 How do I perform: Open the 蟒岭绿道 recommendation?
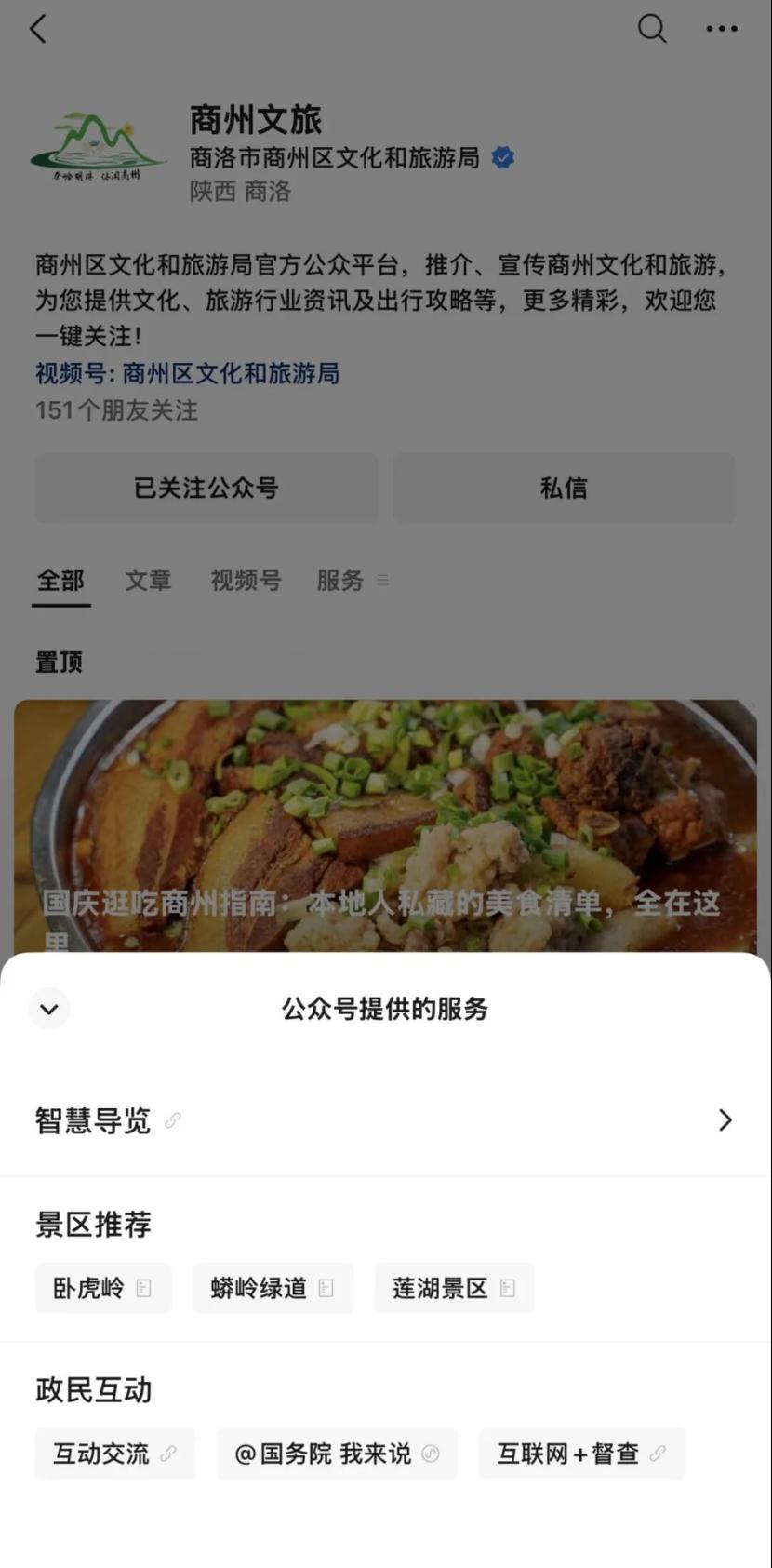pyautogui.click(x=273, y=1288)
